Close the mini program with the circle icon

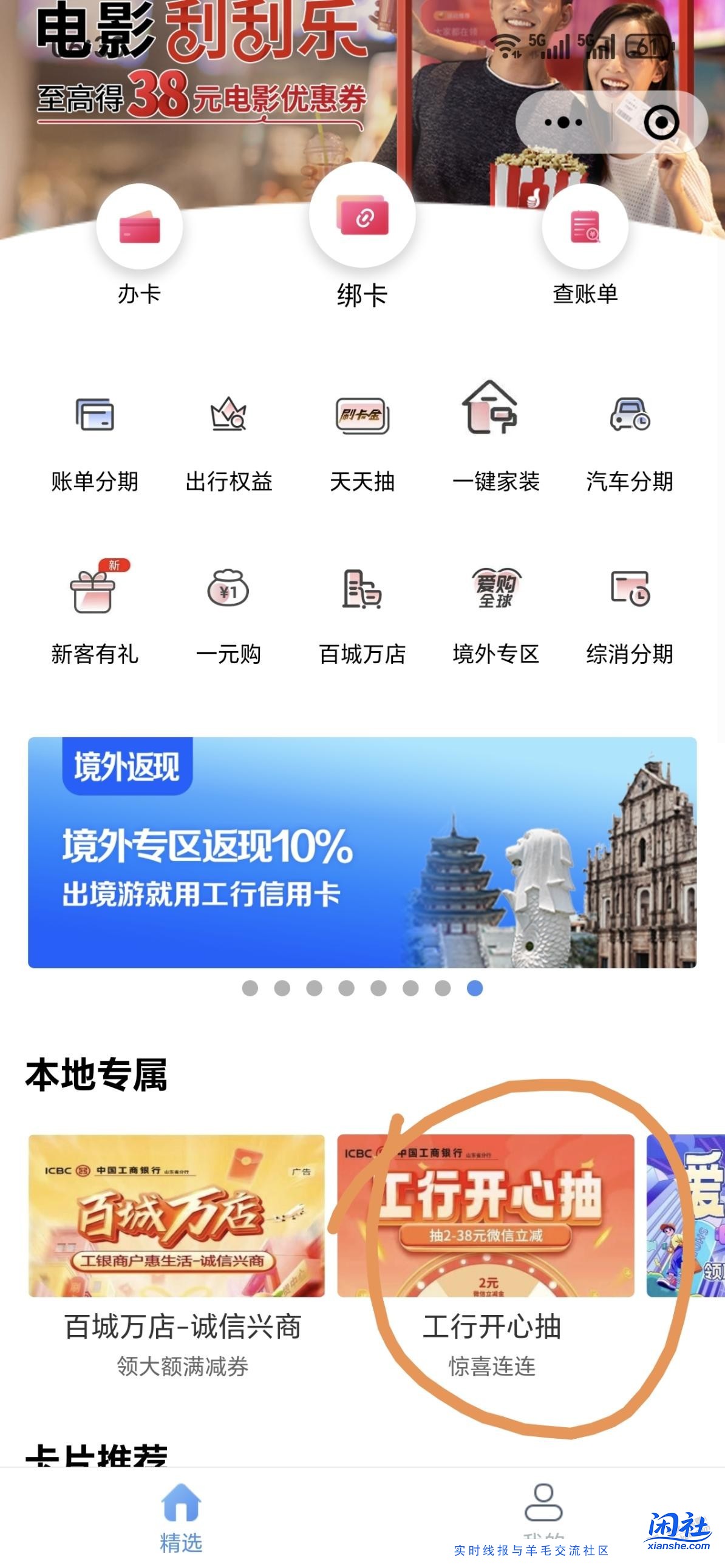click(x=661, y=123)
